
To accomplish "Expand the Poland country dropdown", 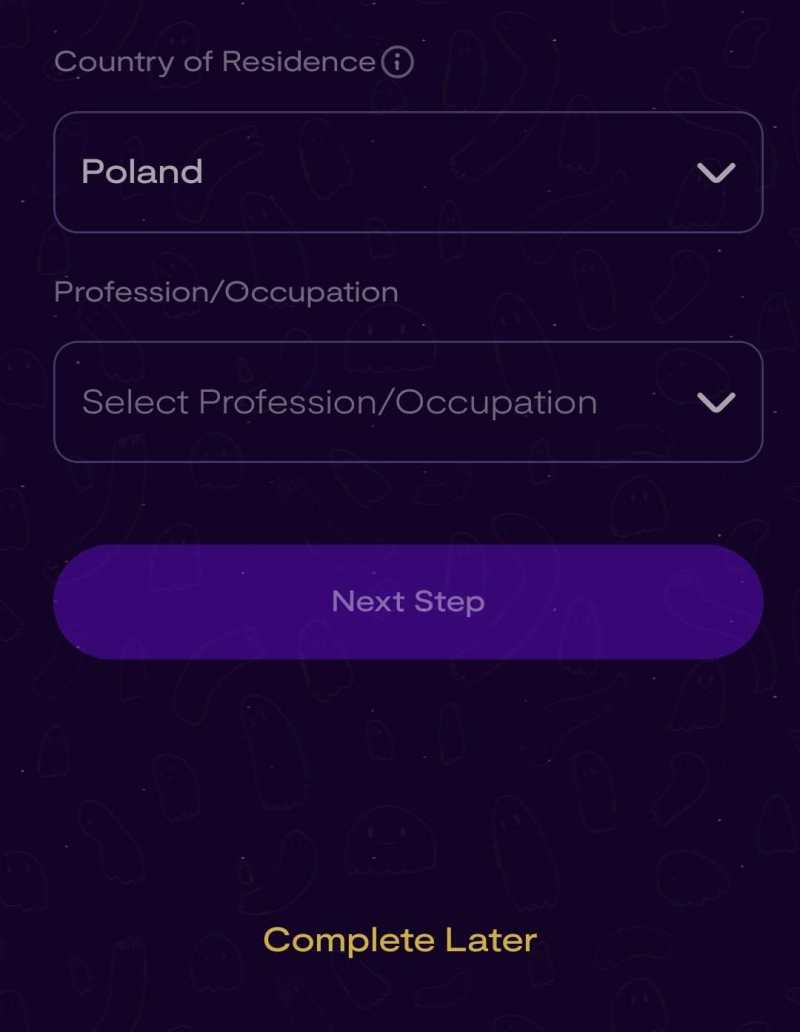I will 408,172.
